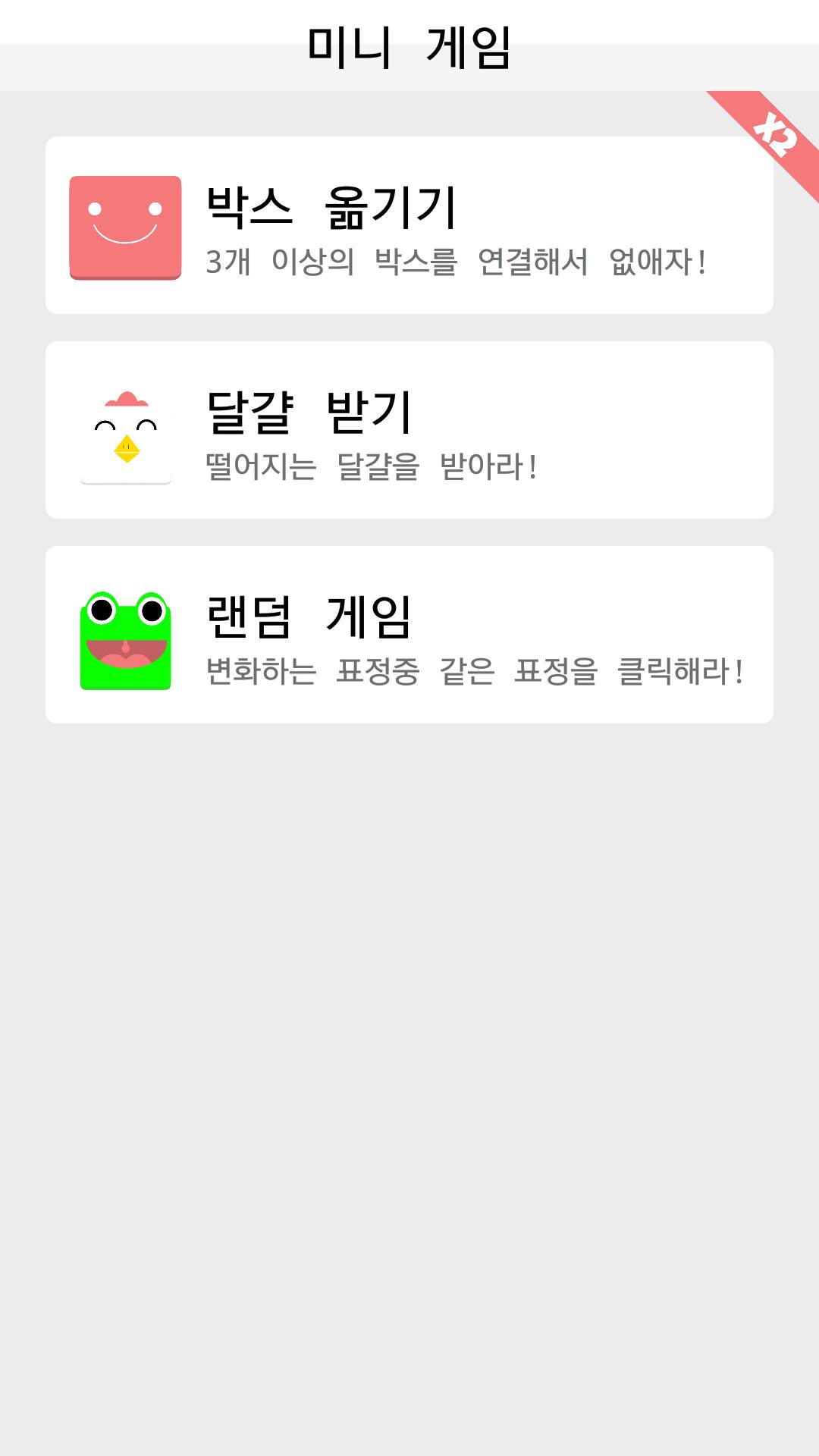Launch the 랜덤 게임 card
The image size is (819, 1456).
tap(409, 635)
